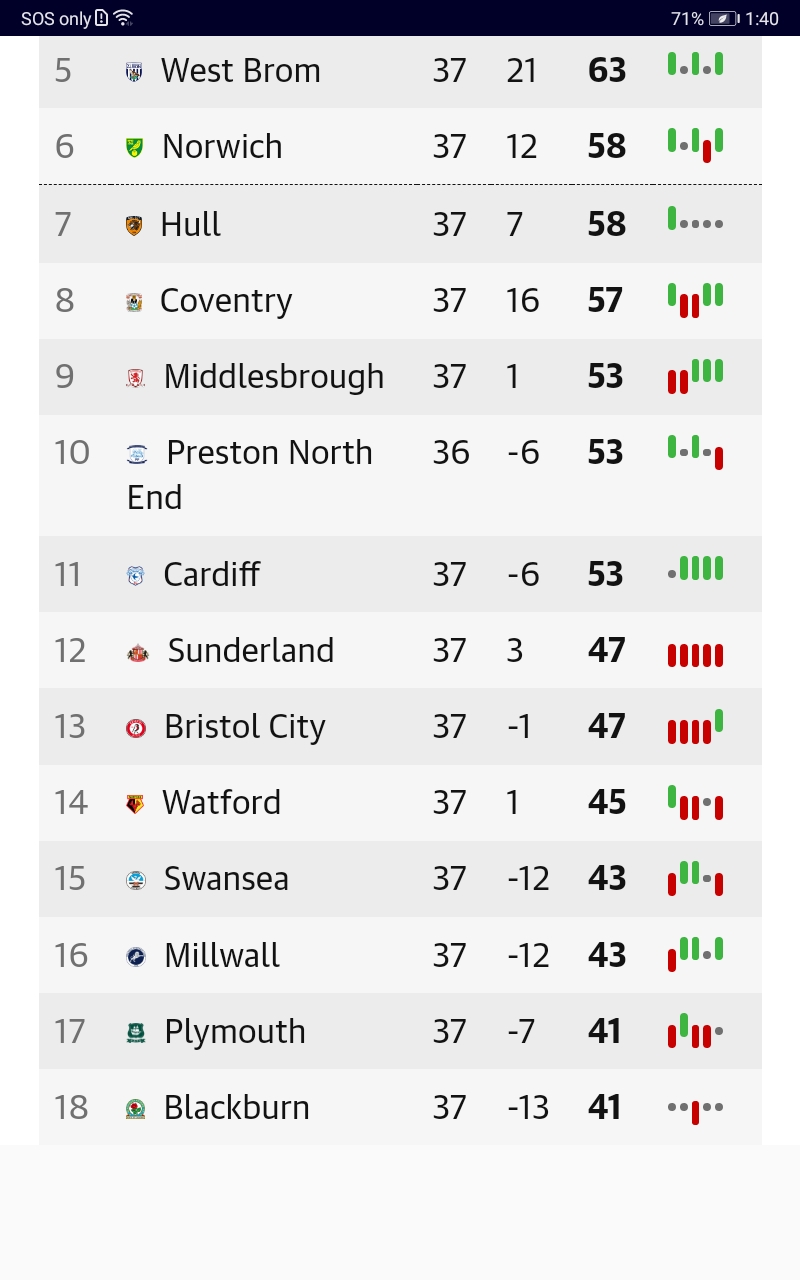Select Hull in the standings
Image resolution: width=800 pixels, height=1280 pixels.
coord(190,225)
